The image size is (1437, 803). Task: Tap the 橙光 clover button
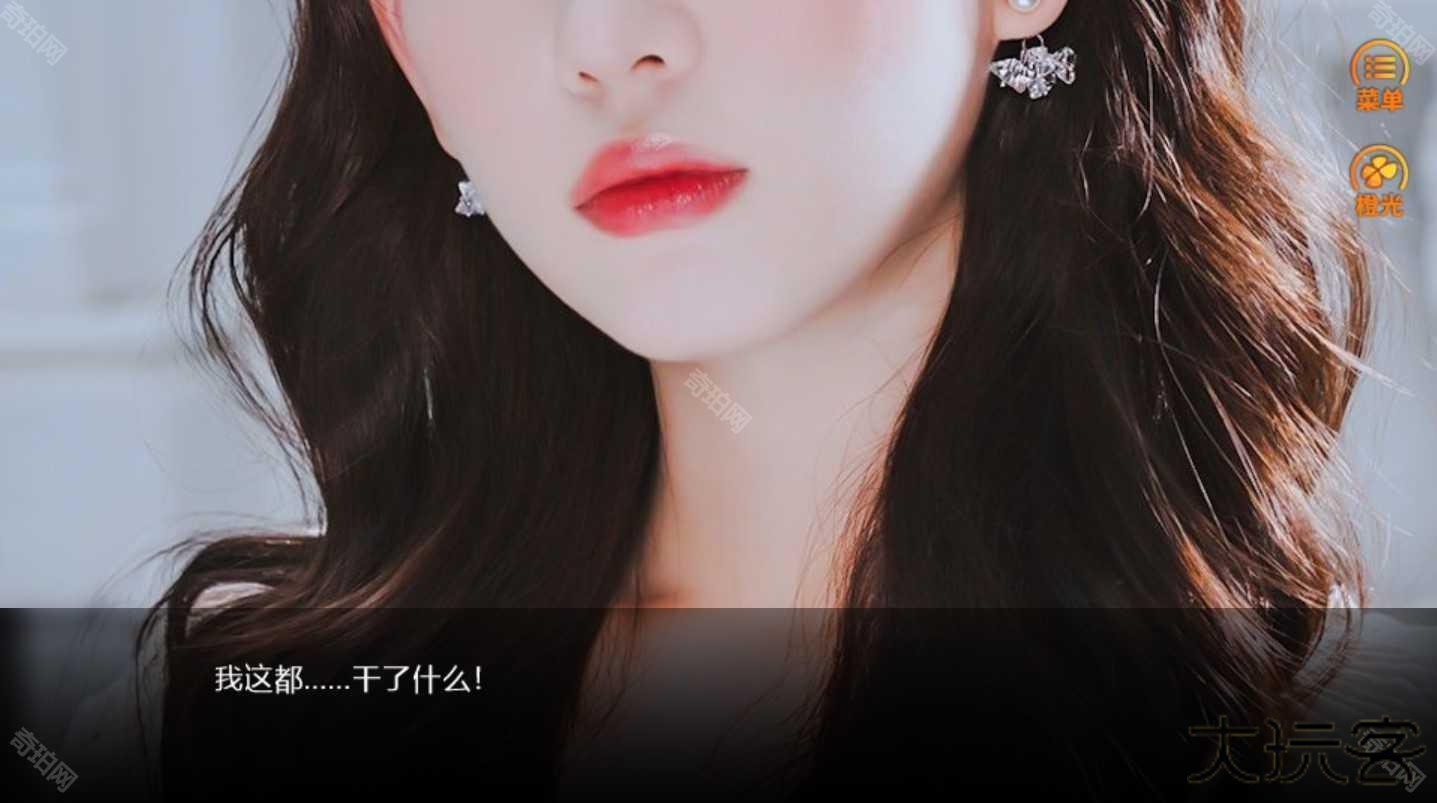1379,180
